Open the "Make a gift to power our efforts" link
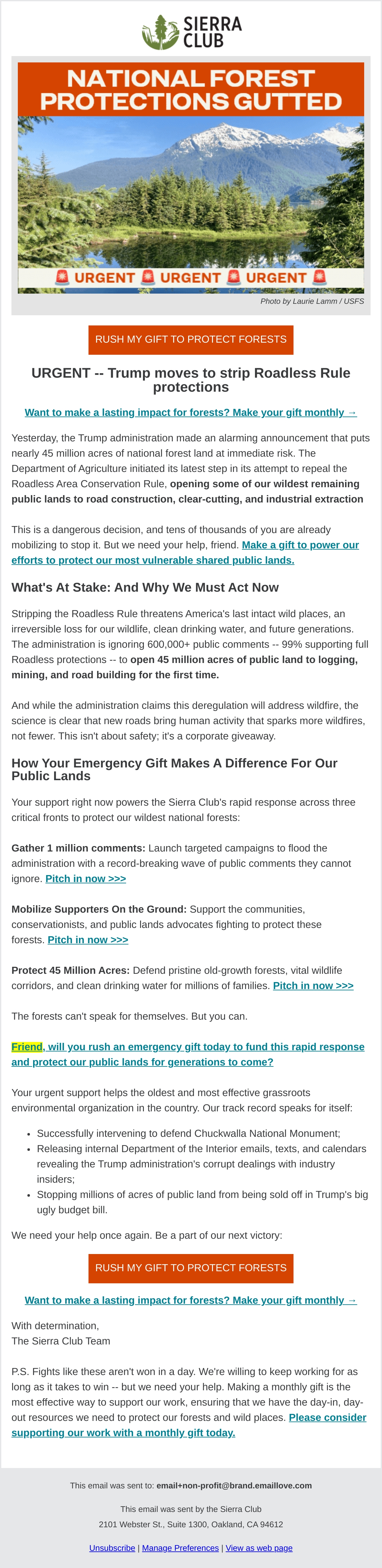Viewport: 382px width, 1568px height. [185, 553]
